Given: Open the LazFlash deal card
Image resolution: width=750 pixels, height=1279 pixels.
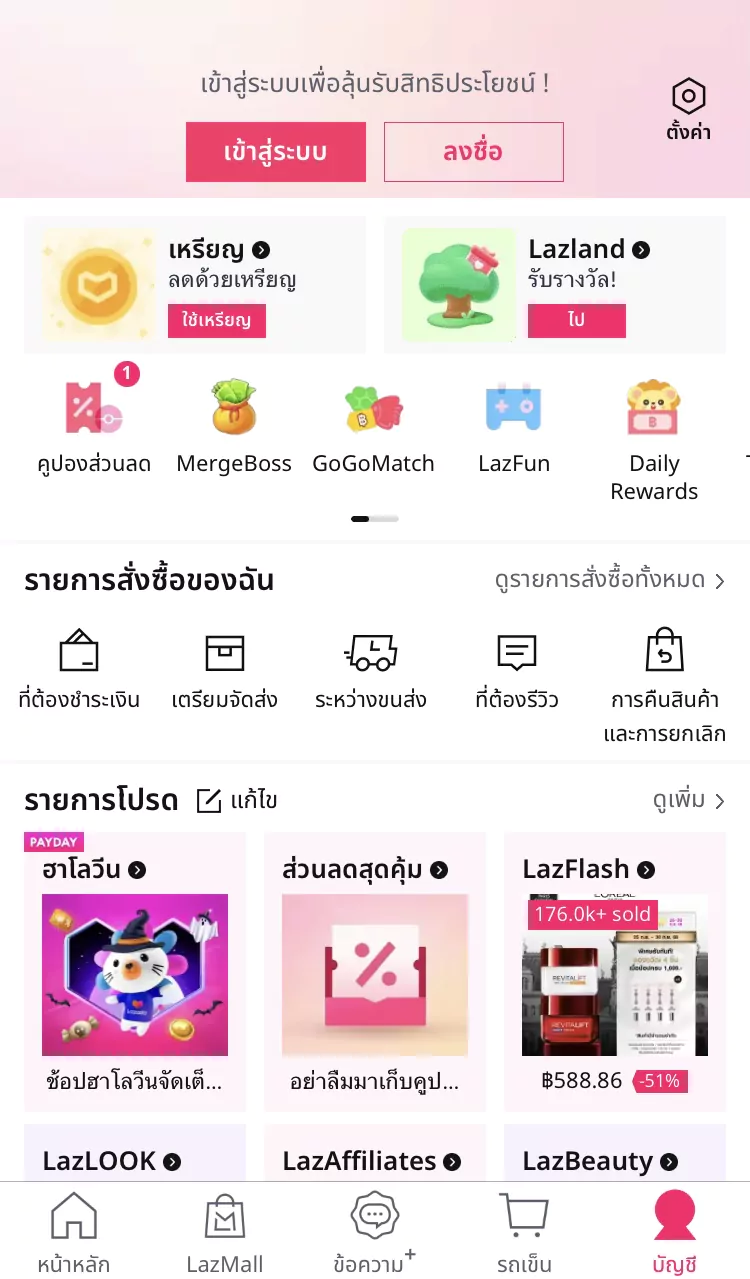Looking at the screenshot, I should pyautogui.click(x=614, y=970).
